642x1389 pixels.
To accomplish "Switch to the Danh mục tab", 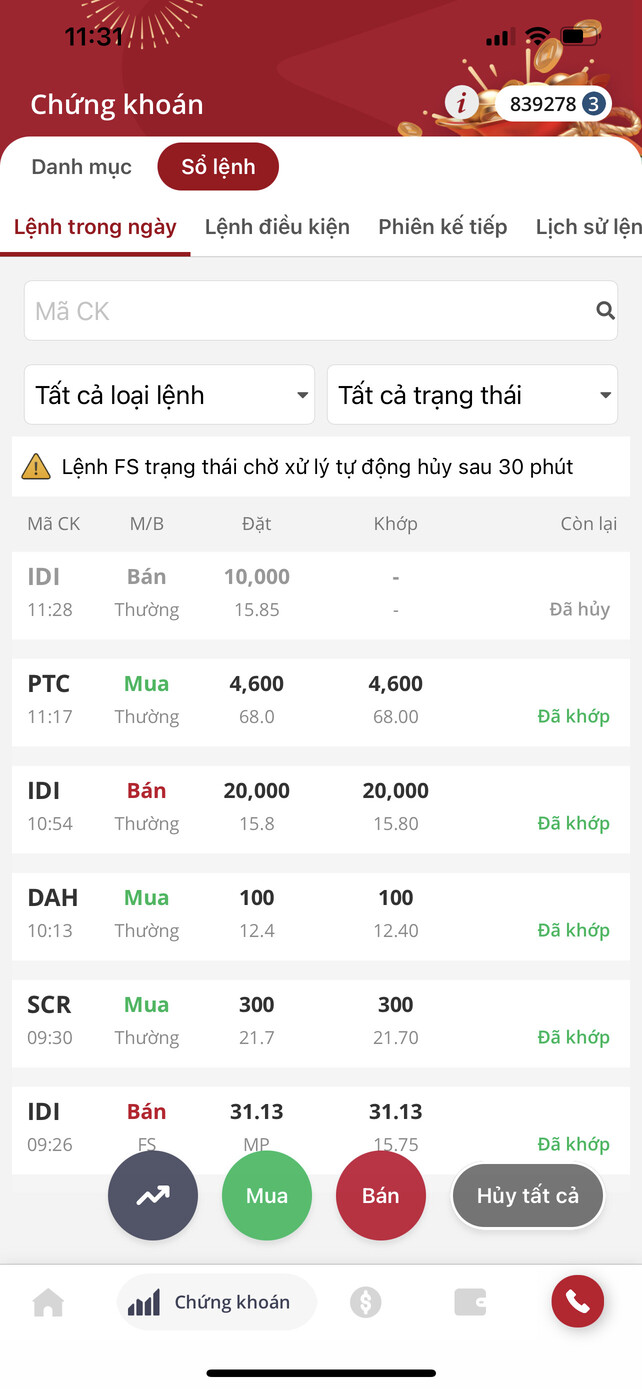I will pos(81,167).
